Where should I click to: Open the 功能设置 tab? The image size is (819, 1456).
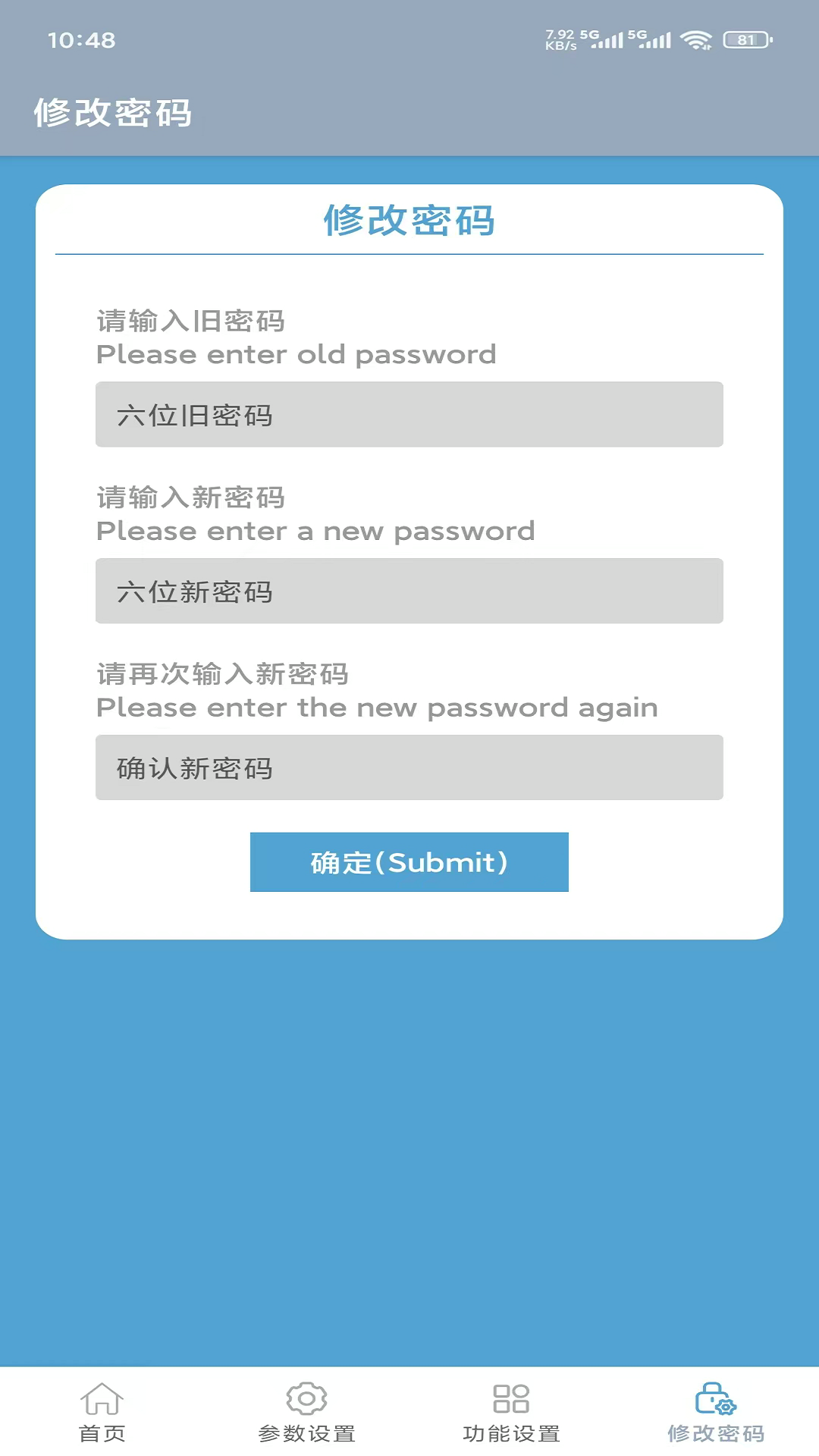tap(511, 1412)
